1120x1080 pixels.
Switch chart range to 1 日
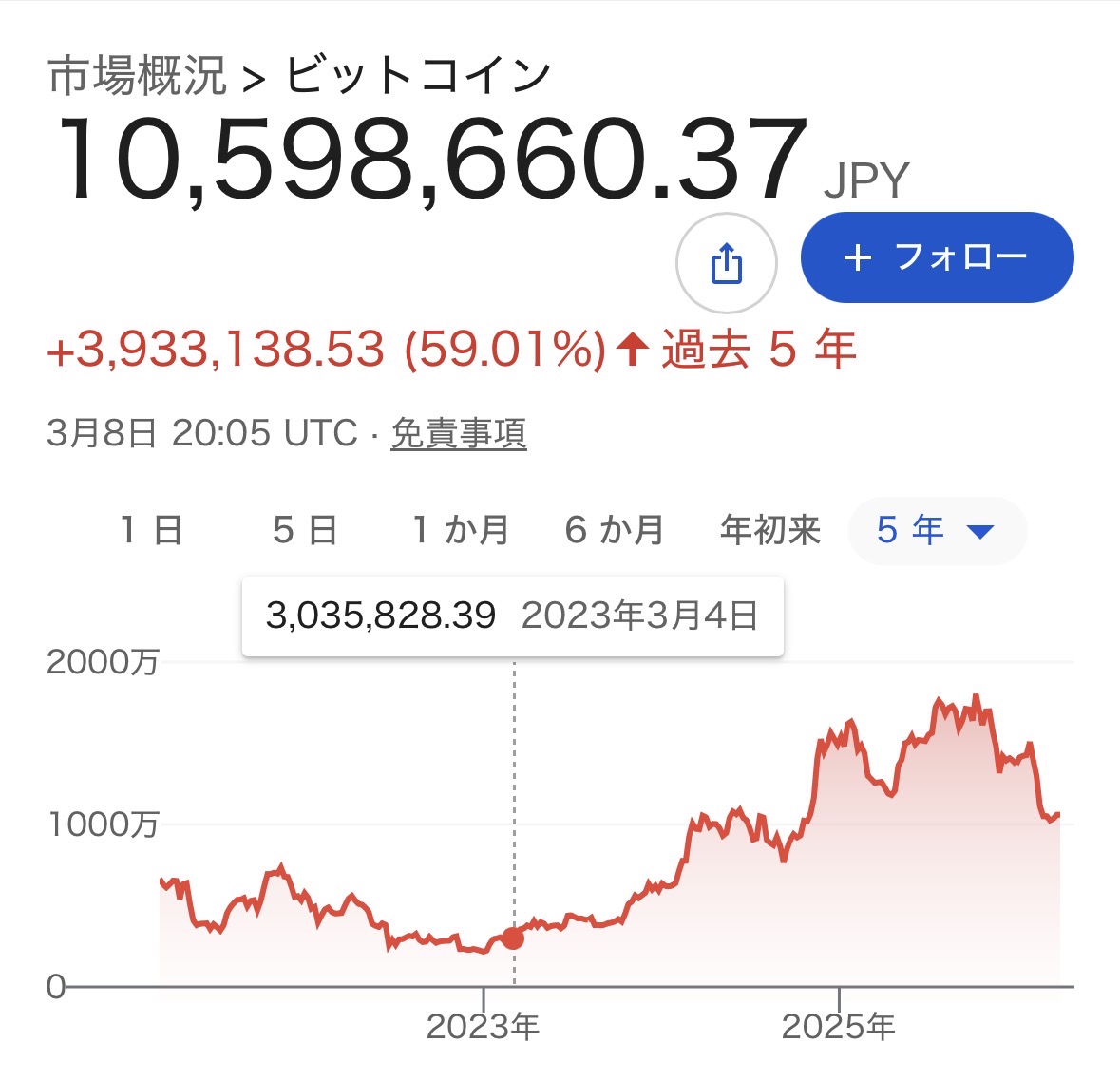[152, 530]
